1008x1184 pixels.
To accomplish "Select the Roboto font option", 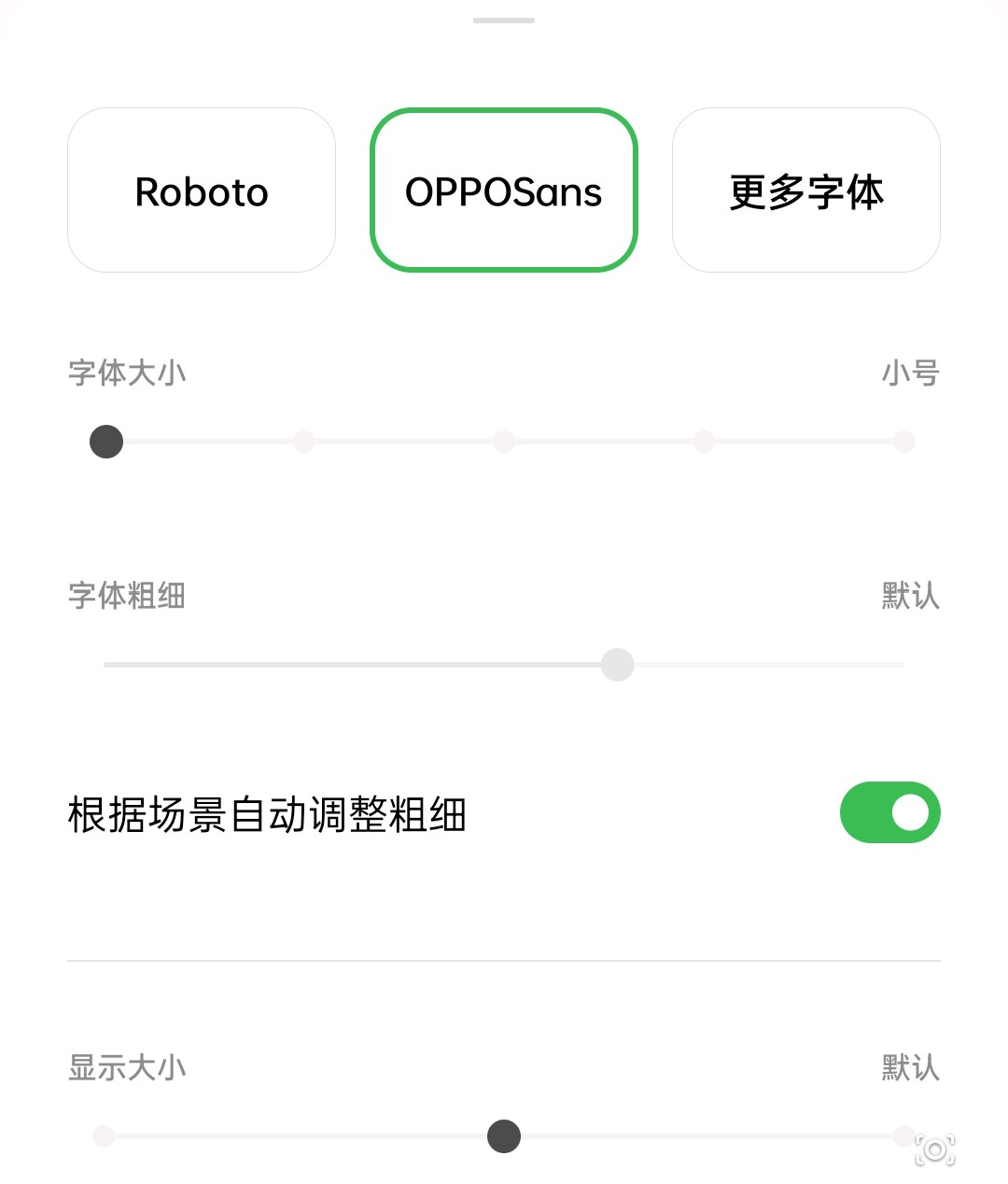I will click(201, 190).
